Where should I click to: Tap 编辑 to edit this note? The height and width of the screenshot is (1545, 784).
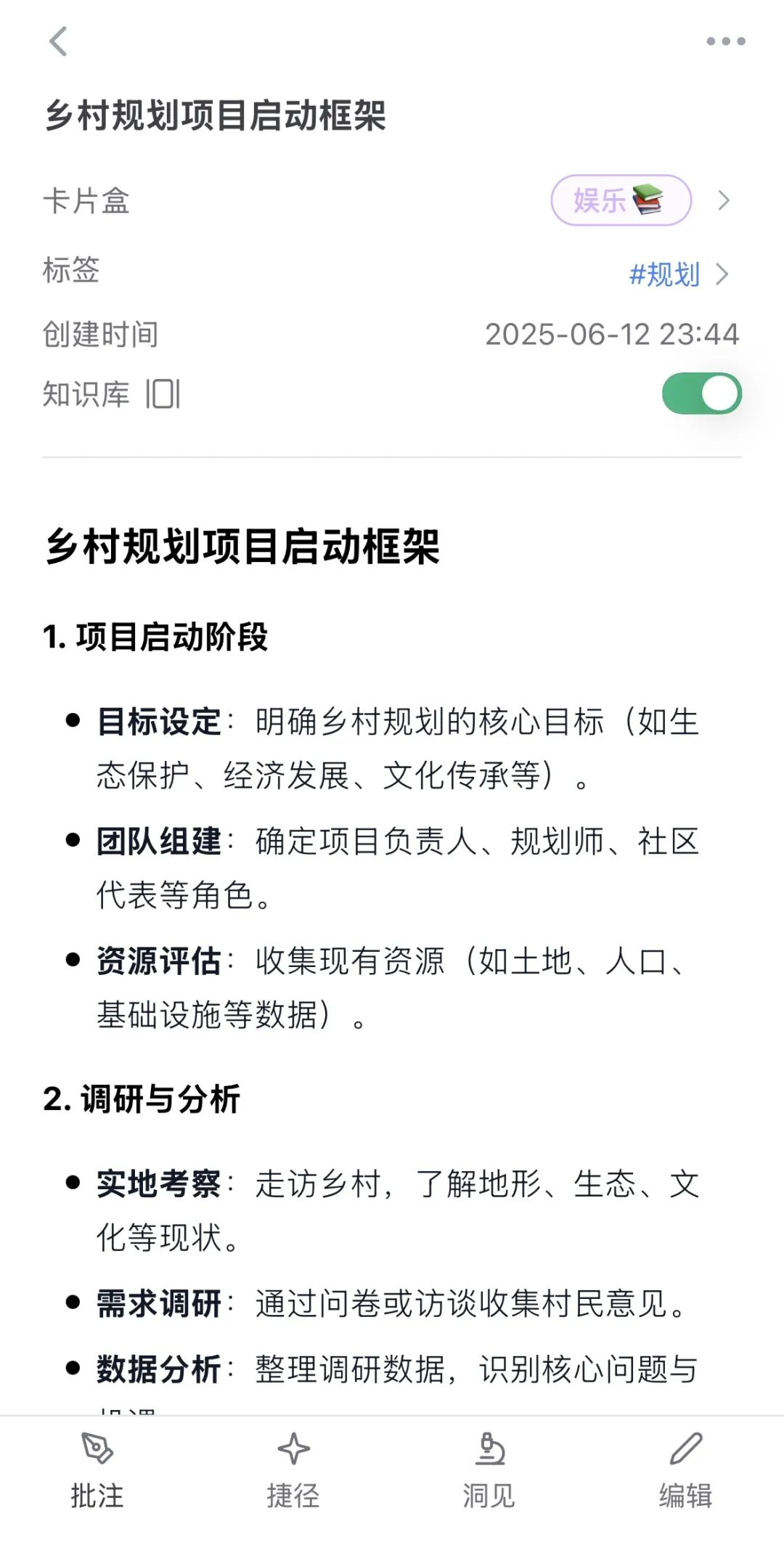click(685, 1468)
